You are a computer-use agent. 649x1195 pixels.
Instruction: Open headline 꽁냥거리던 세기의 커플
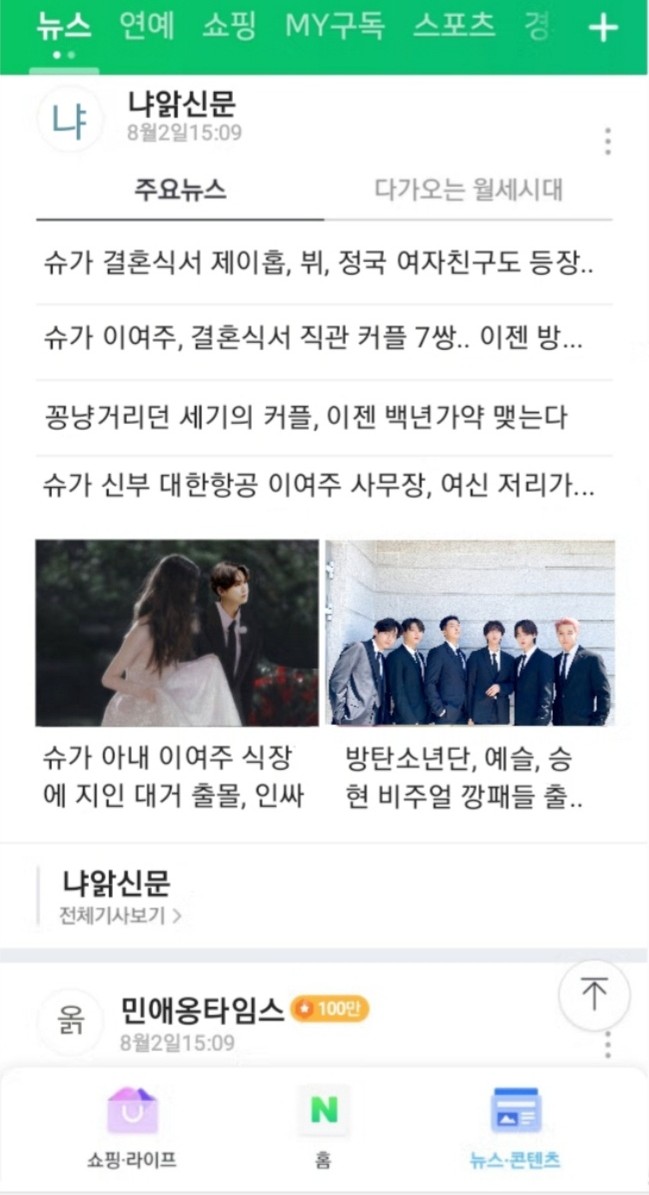[305, 416]
